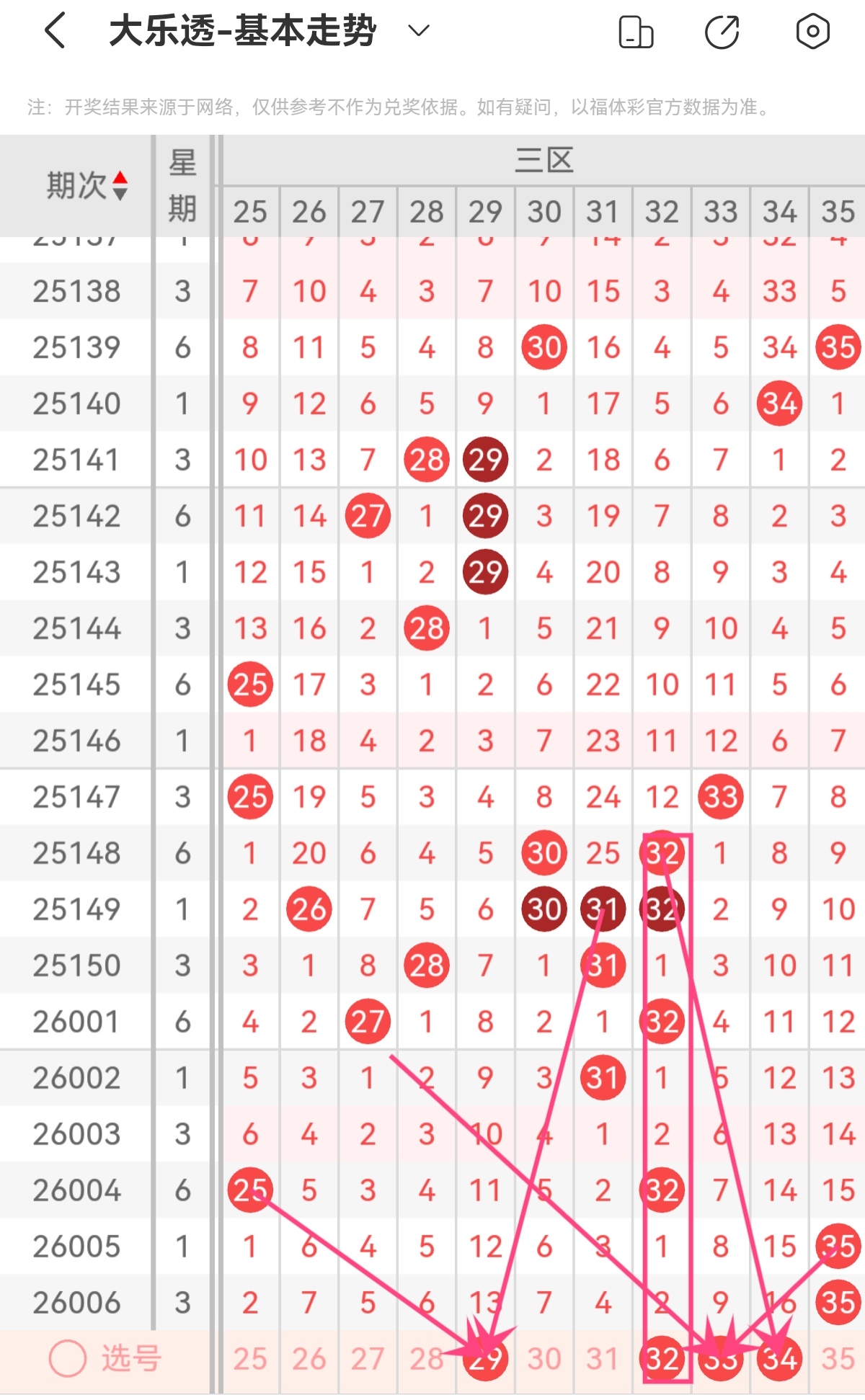The image size is (865, 1400).
Task: Choose number 35 in the 选号 row
Action: pos(838,1359)
